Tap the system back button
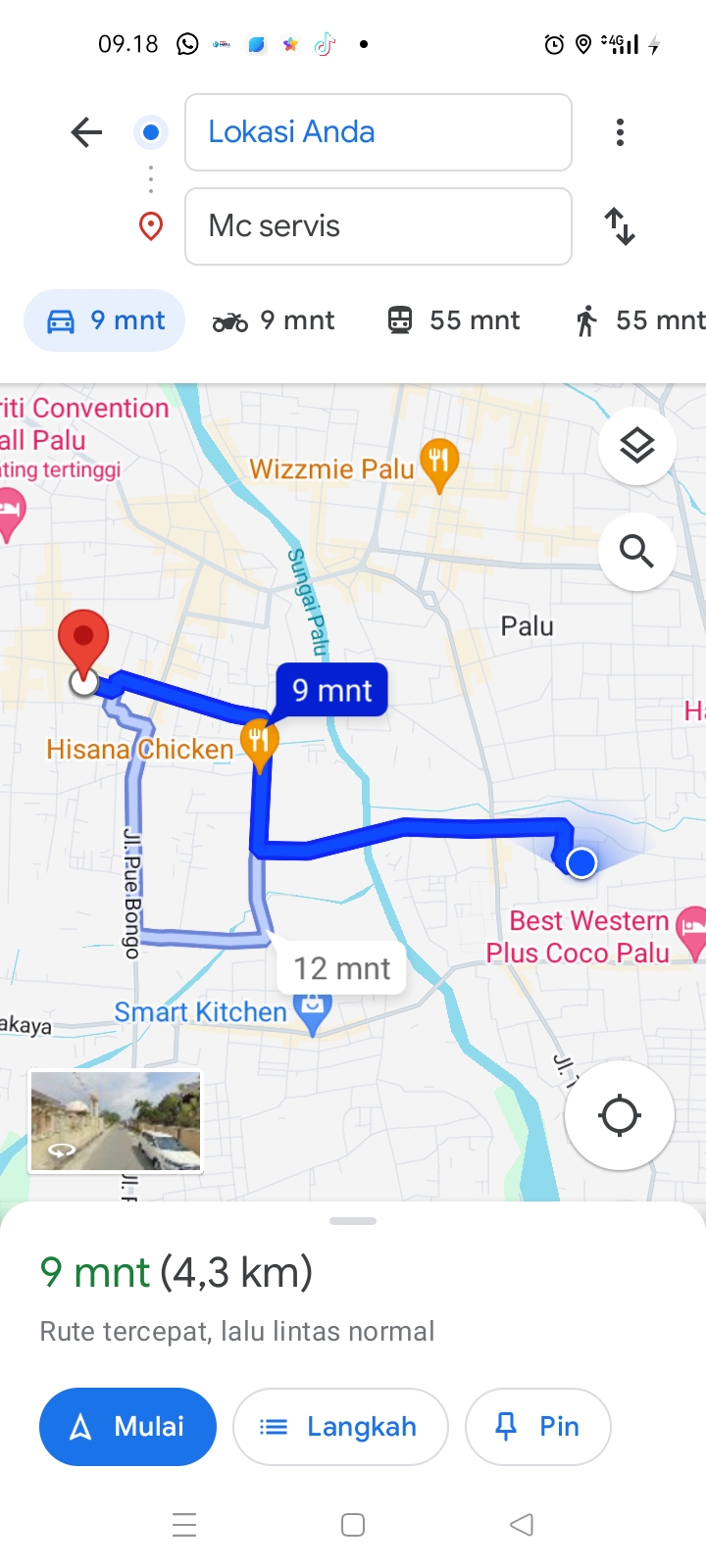 pos(522,1525)
